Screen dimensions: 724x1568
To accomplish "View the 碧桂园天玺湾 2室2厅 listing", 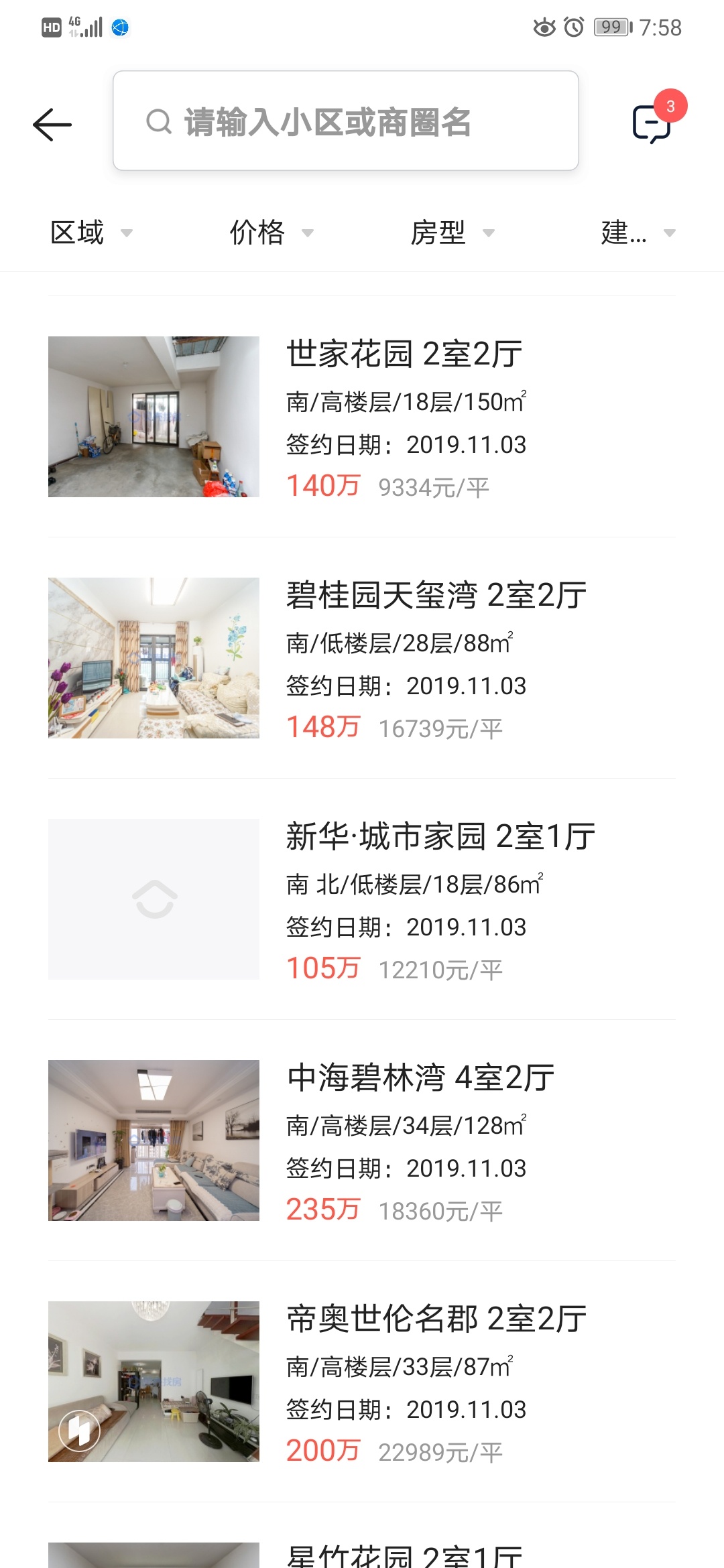I will click(362, 658).
